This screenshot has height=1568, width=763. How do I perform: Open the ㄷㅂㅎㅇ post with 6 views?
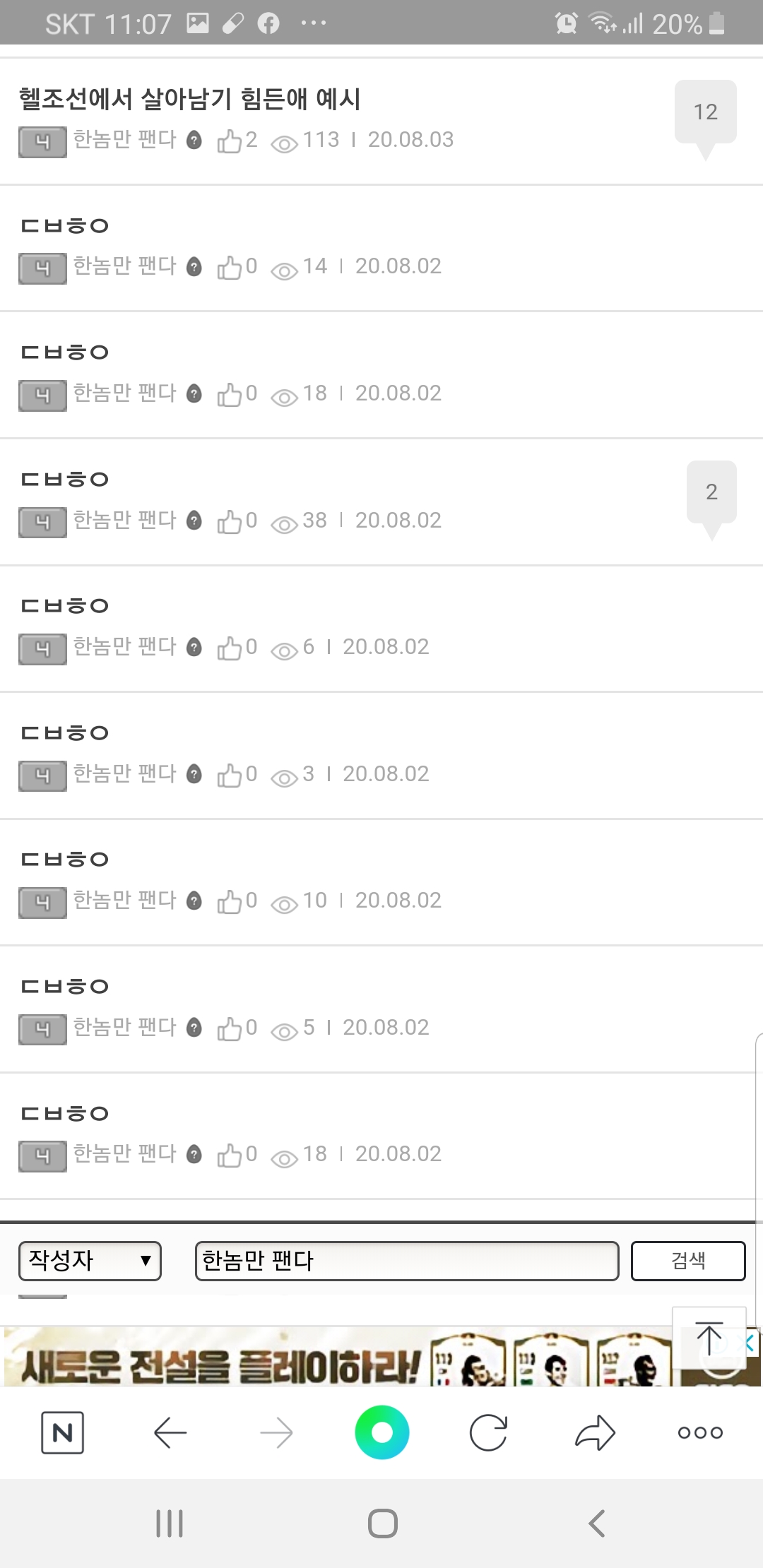click(x=65, y=606)
